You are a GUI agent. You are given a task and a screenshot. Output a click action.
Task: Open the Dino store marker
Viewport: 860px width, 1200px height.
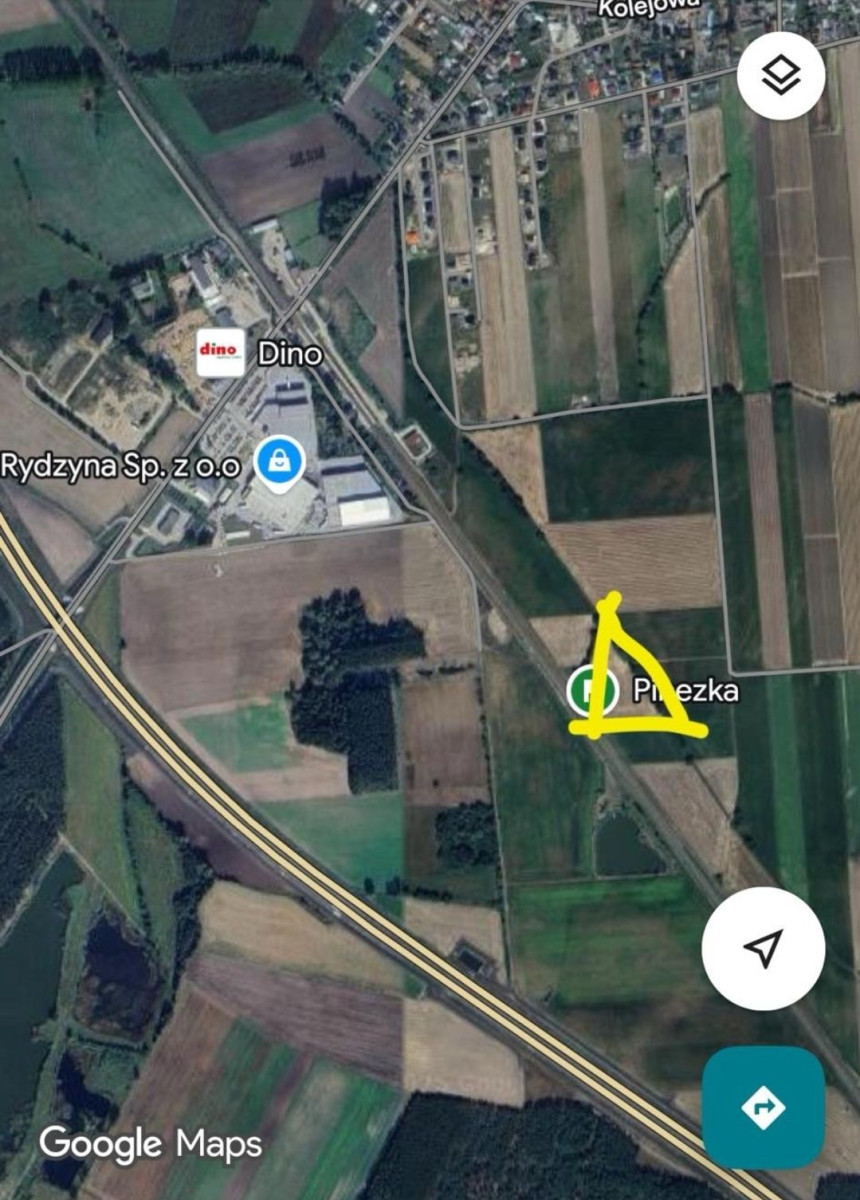pos(220,353)
